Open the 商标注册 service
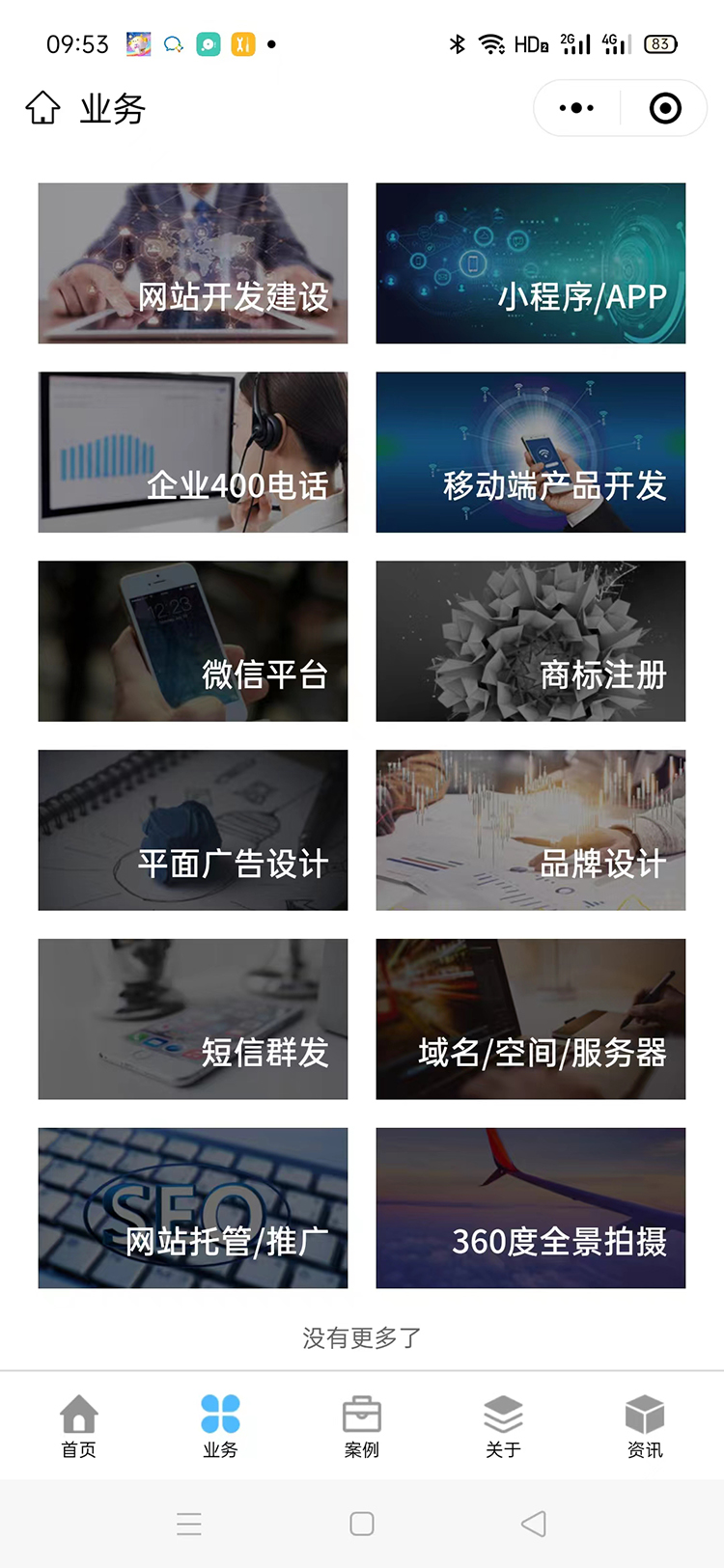The width and height of the screenshot is (724, 1568). tap(531, 642)
